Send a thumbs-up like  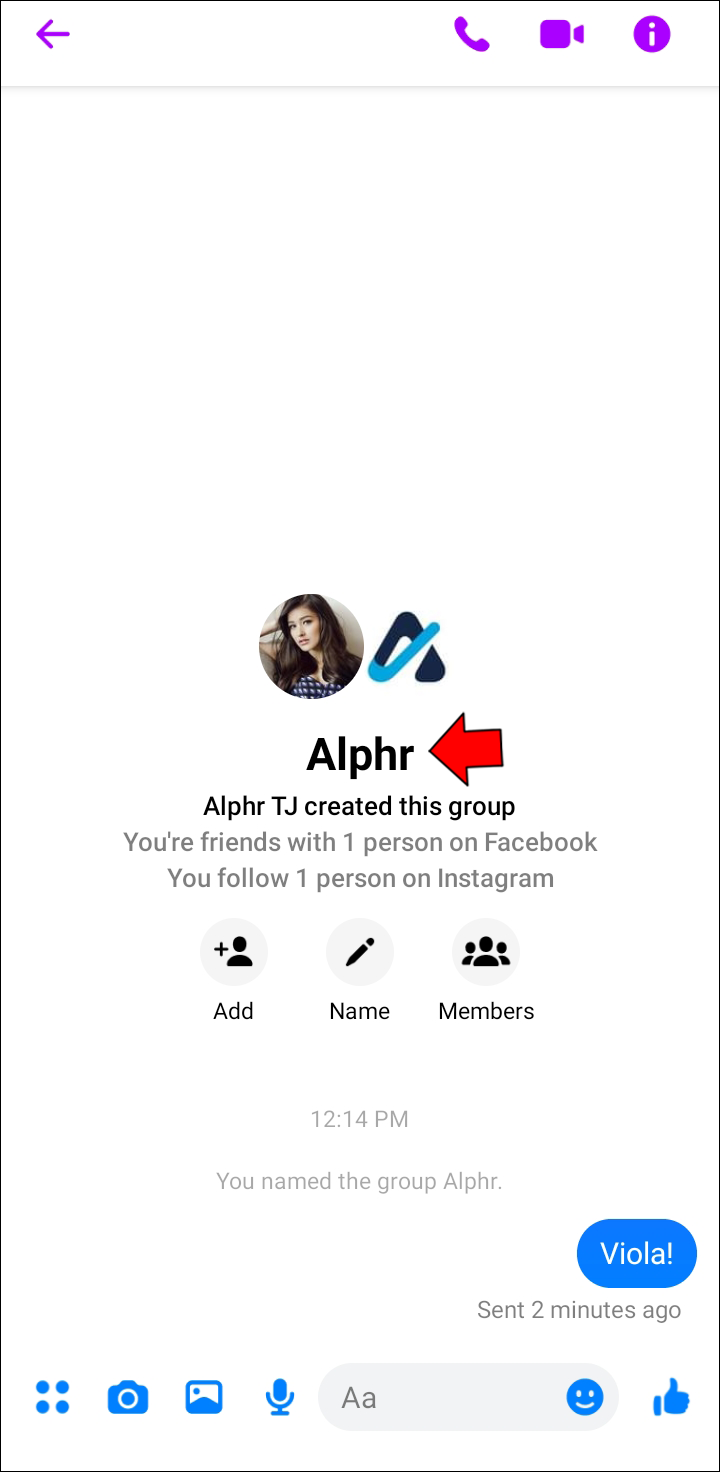point(671,1397)
